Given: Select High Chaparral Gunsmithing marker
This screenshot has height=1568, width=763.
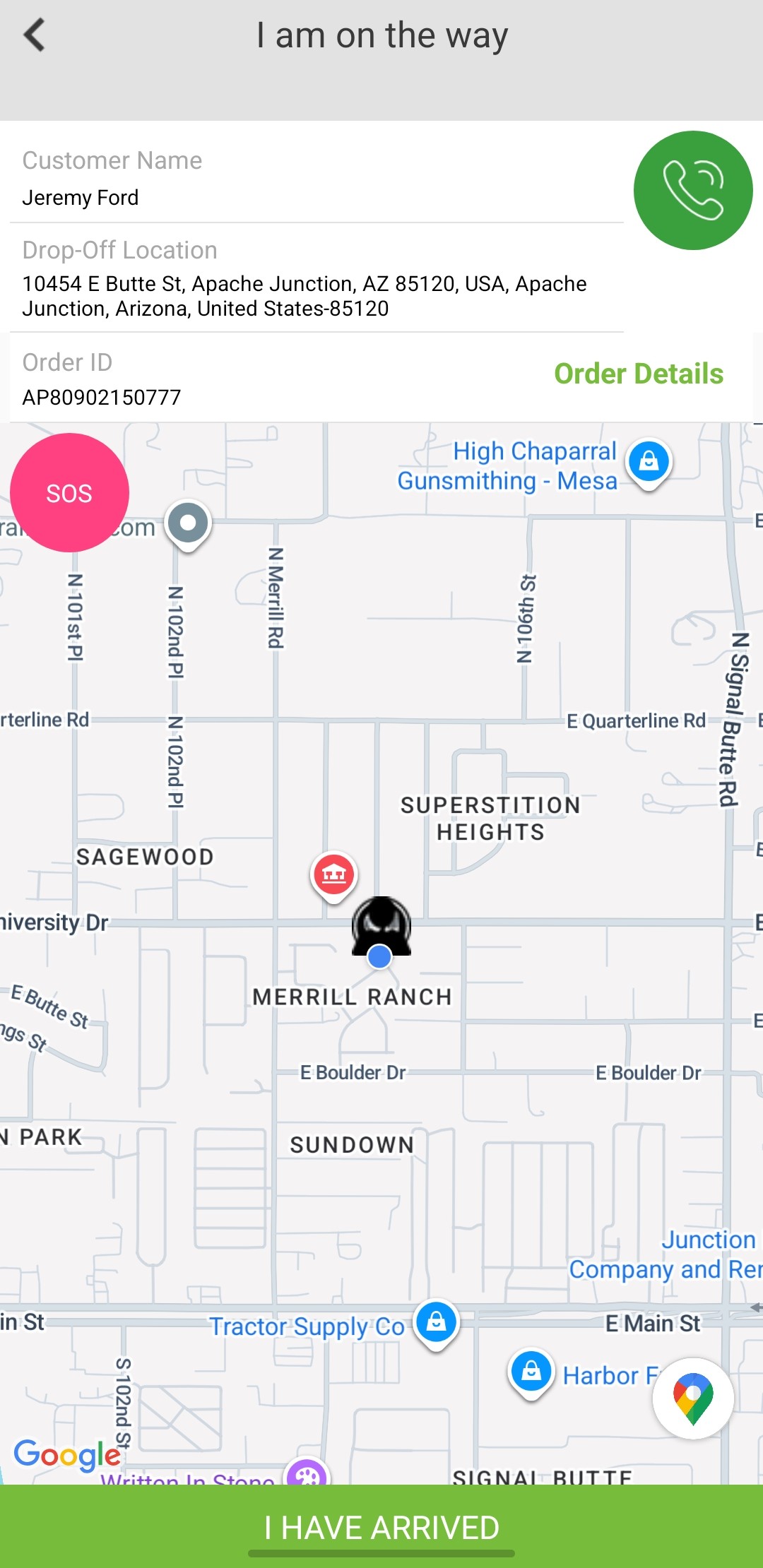Looking at the screenshot, I should click(x=649, y=462).
